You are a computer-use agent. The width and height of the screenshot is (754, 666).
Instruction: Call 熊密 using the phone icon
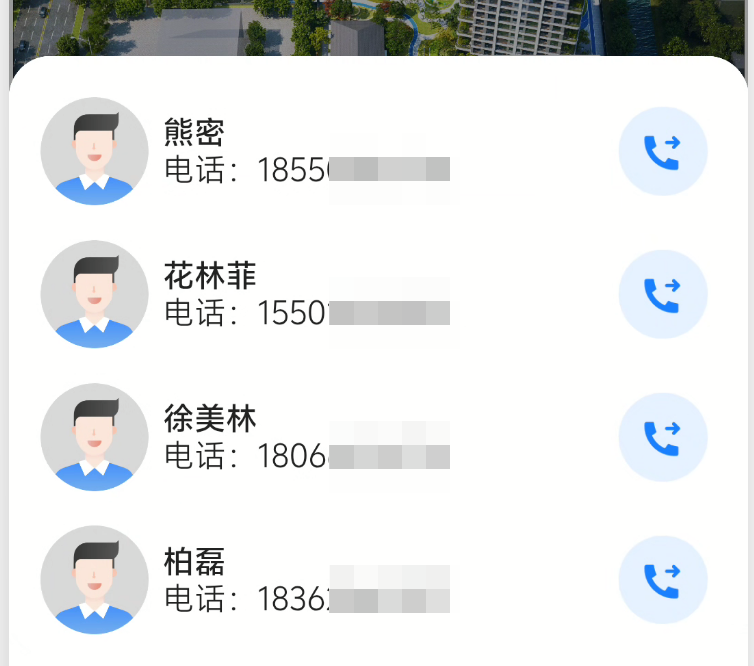662,152
